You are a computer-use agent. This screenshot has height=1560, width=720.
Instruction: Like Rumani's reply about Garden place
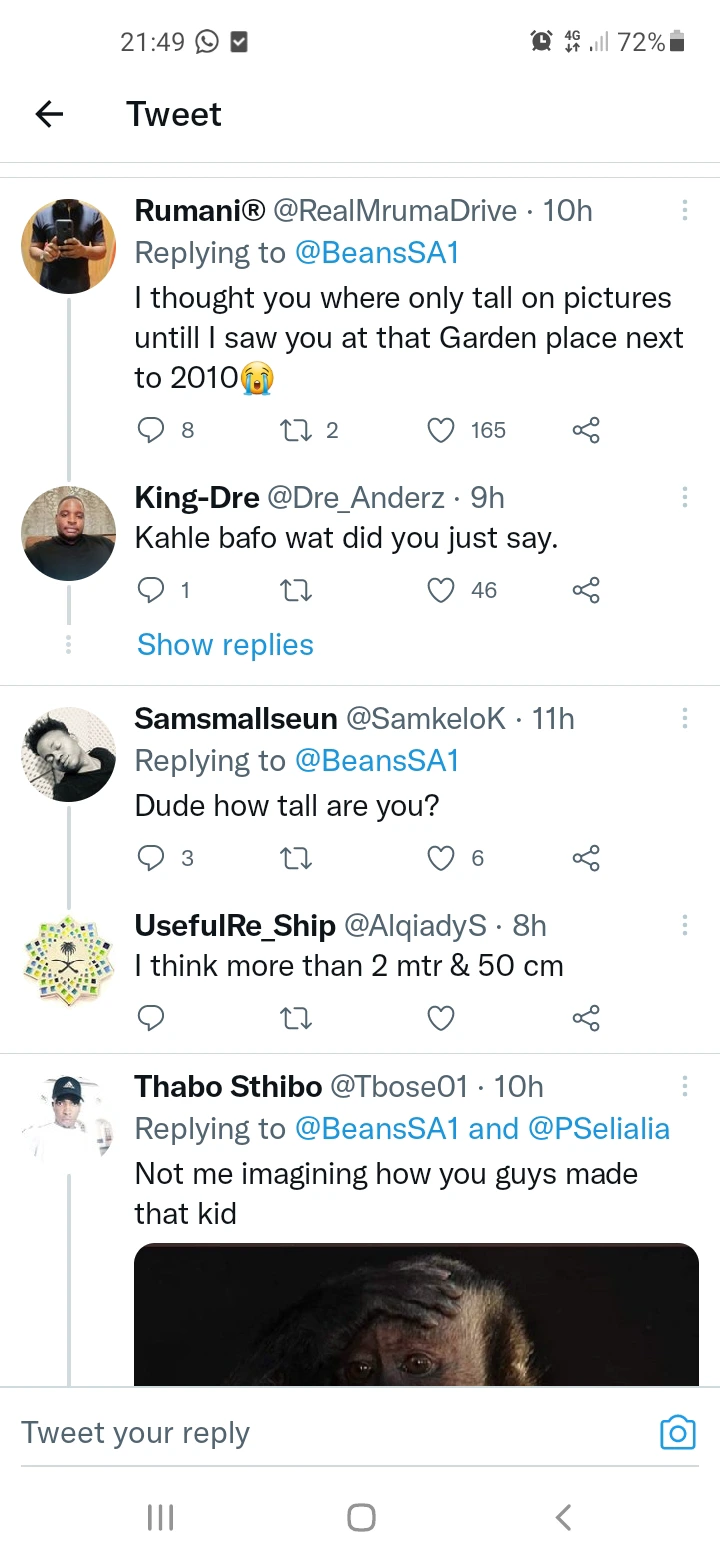[441, 430]
